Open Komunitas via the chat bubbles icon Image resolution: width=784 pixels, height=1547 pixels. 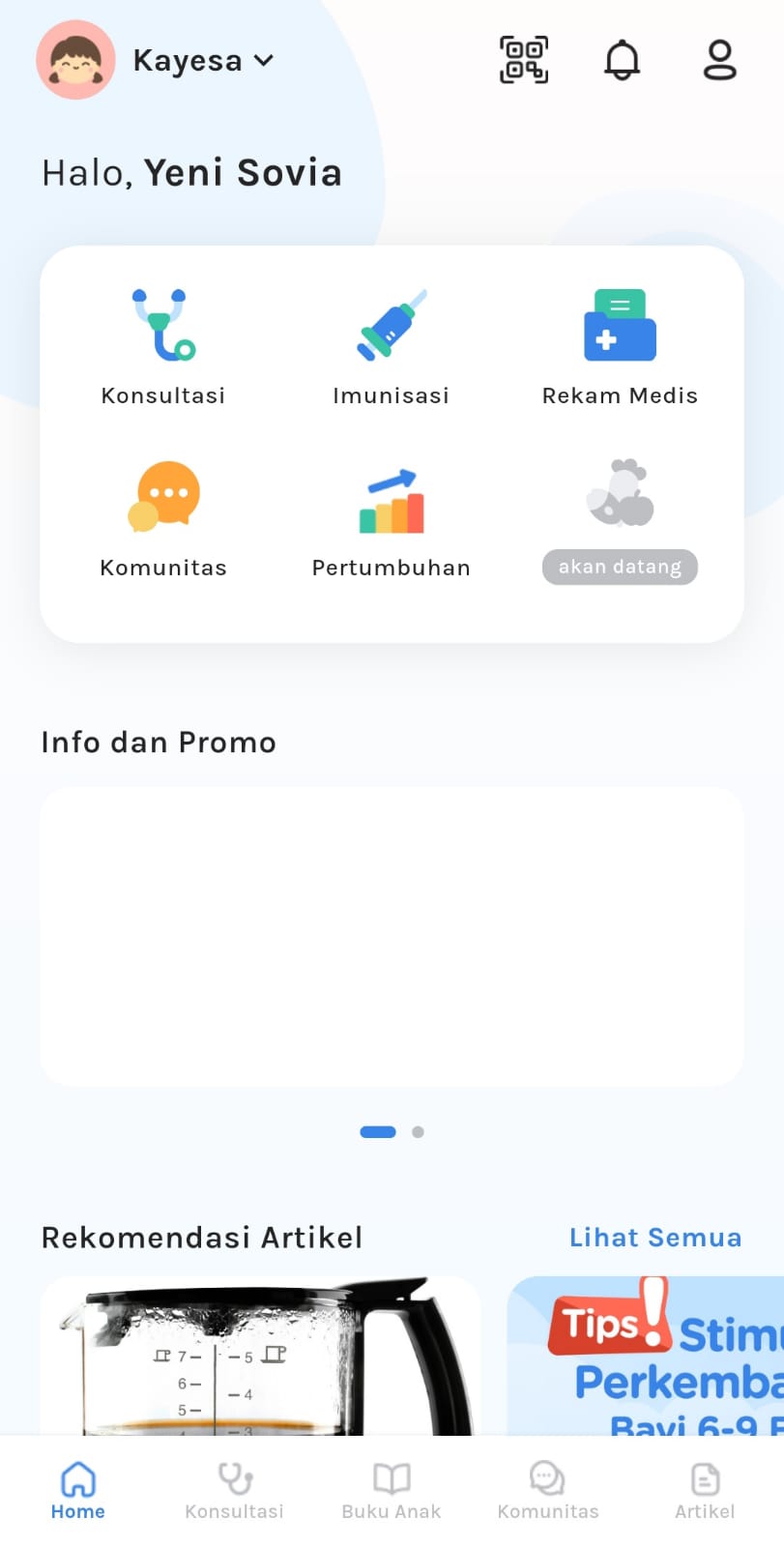pyautogui.click(x=162, y=496)
